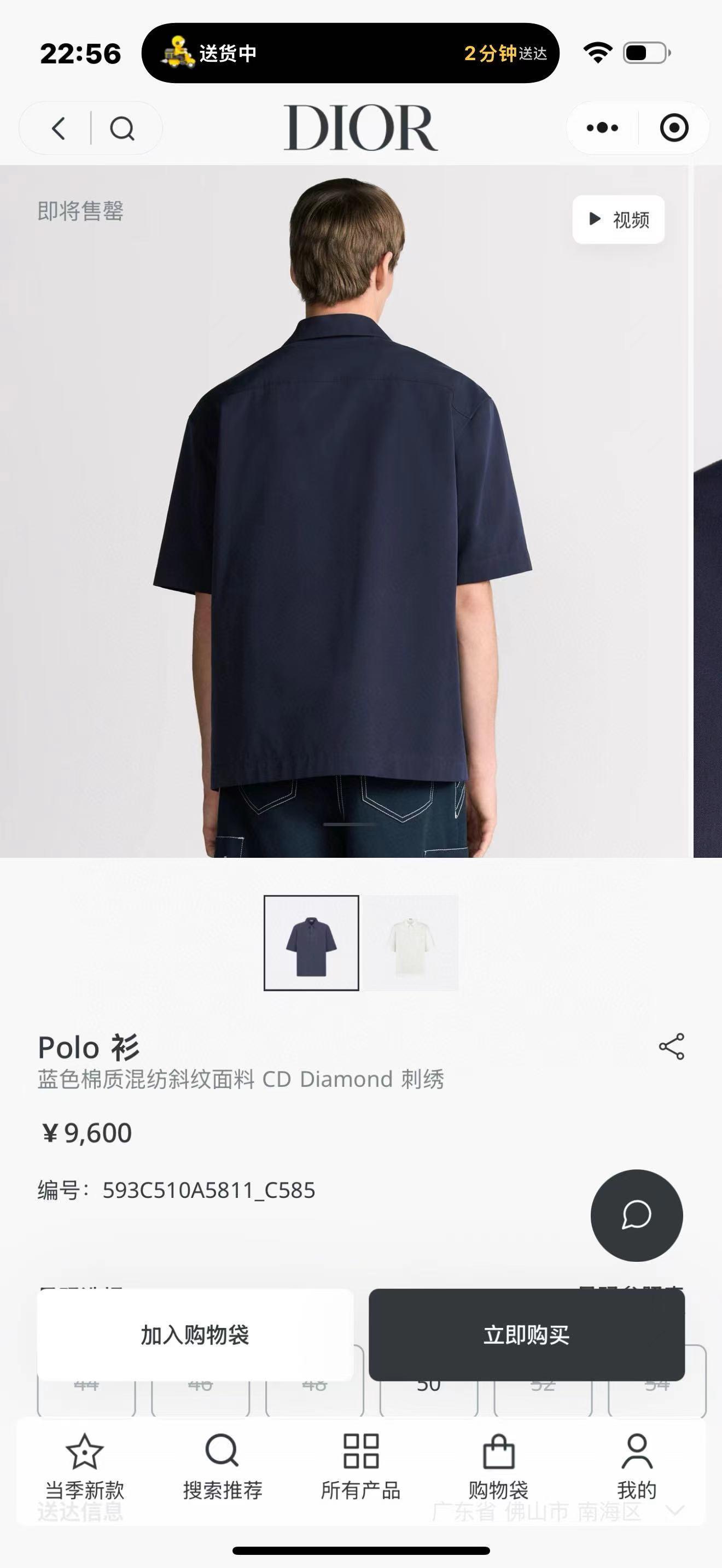Open the search magnifier in the top bar
The height and width of the screenshot is (1568, 722).
click(122, 128)
